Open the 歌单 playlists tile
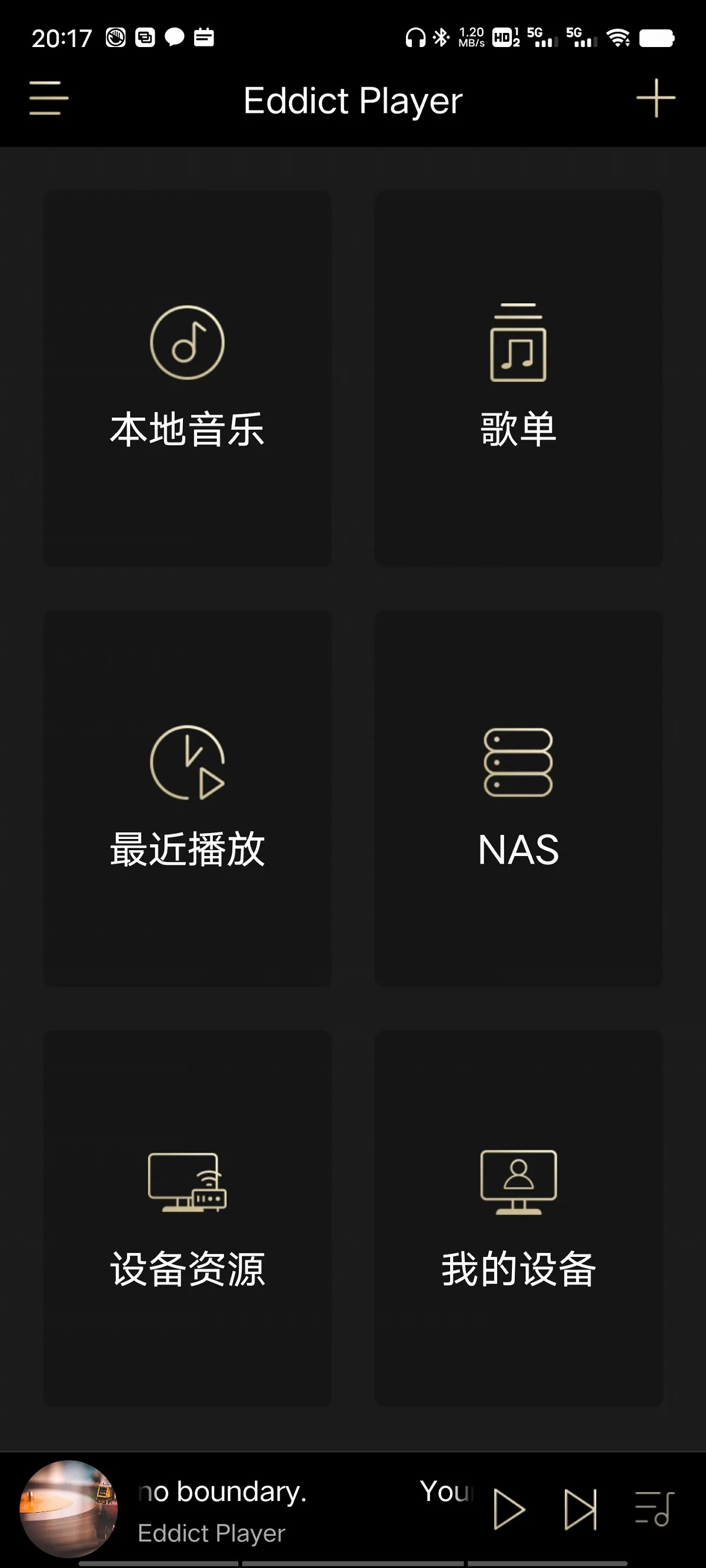Viewport: 706px width, 1568px height. (518, 379)
